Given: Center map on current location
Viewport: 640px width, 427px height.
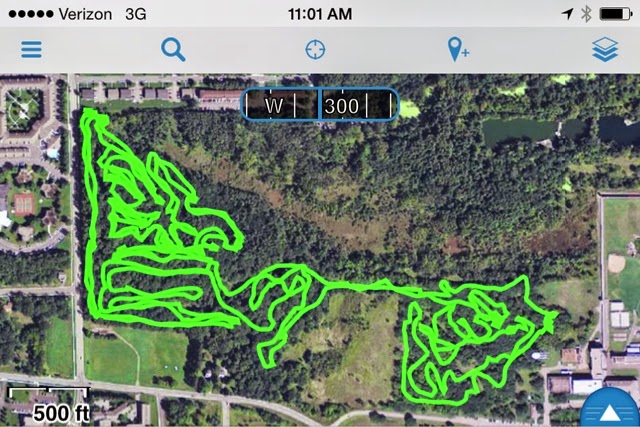Looking at the screenshot, I should 316,50.
